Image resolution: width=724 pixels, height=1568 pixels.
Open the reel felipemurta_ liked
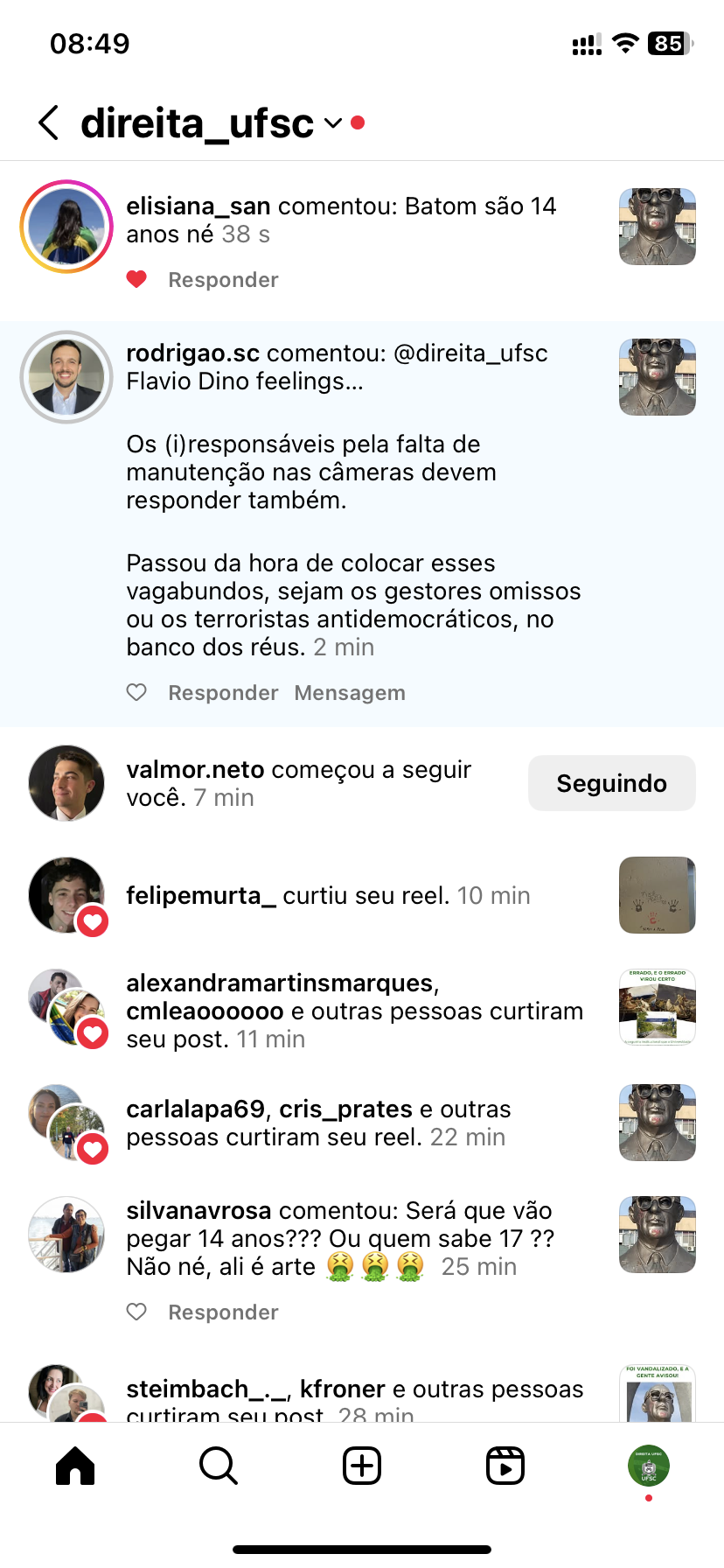click(x=657, y=895)
